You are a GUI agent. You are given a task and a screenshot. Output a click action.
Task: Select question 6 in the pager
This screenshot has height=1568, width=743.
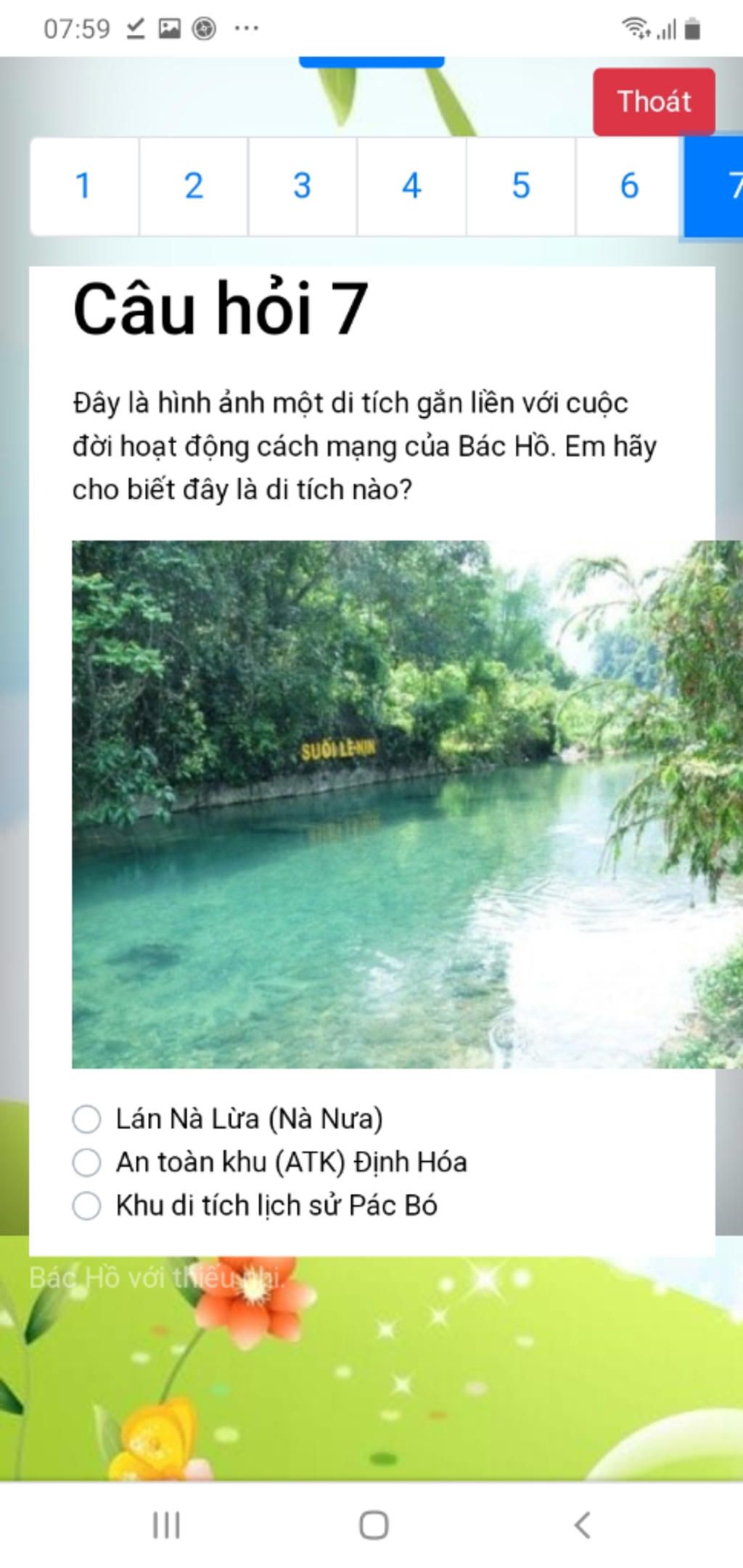click(629, 186)
